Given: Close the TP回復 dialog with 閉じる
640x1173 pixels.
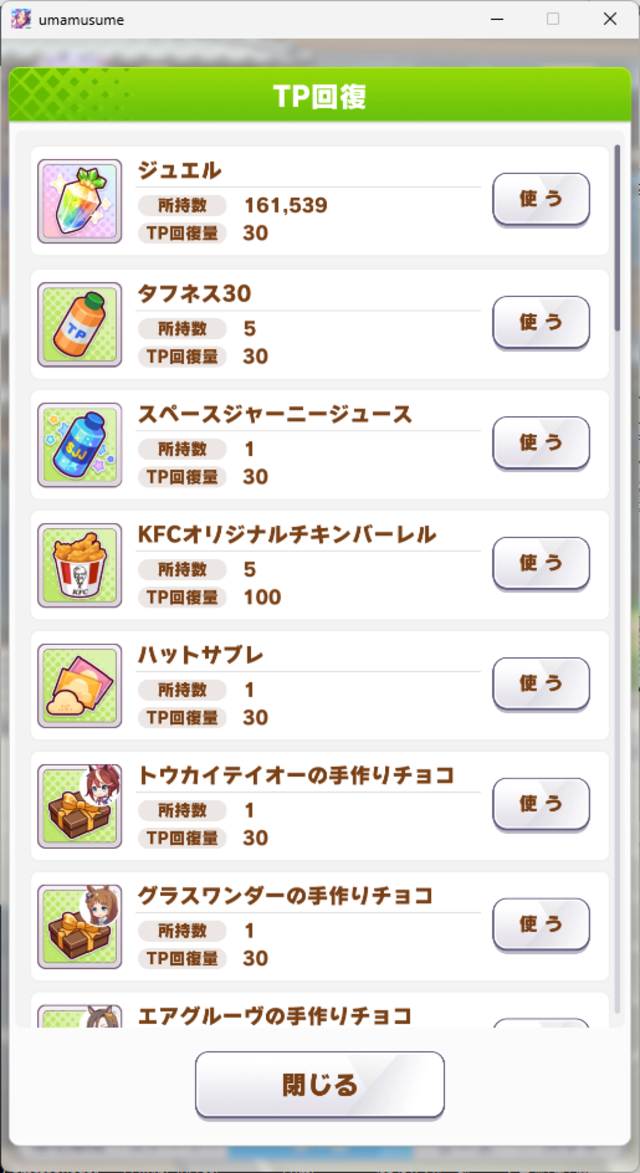Looking at the screenshot, I should [319, 1085].
